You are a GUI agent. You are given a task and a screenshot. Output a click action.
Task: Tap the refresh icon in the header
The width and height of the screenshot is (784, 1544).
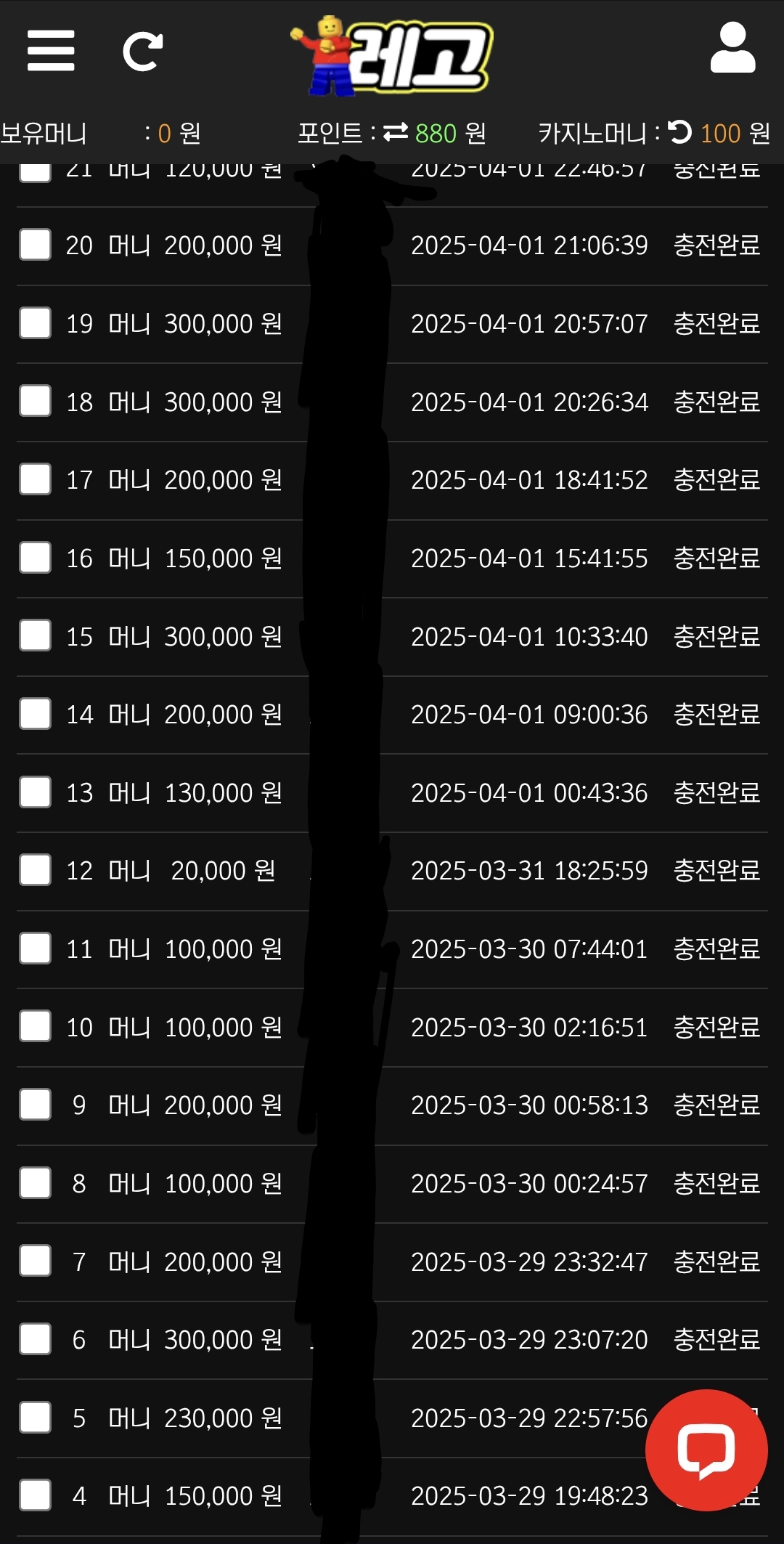coord(142,51)
